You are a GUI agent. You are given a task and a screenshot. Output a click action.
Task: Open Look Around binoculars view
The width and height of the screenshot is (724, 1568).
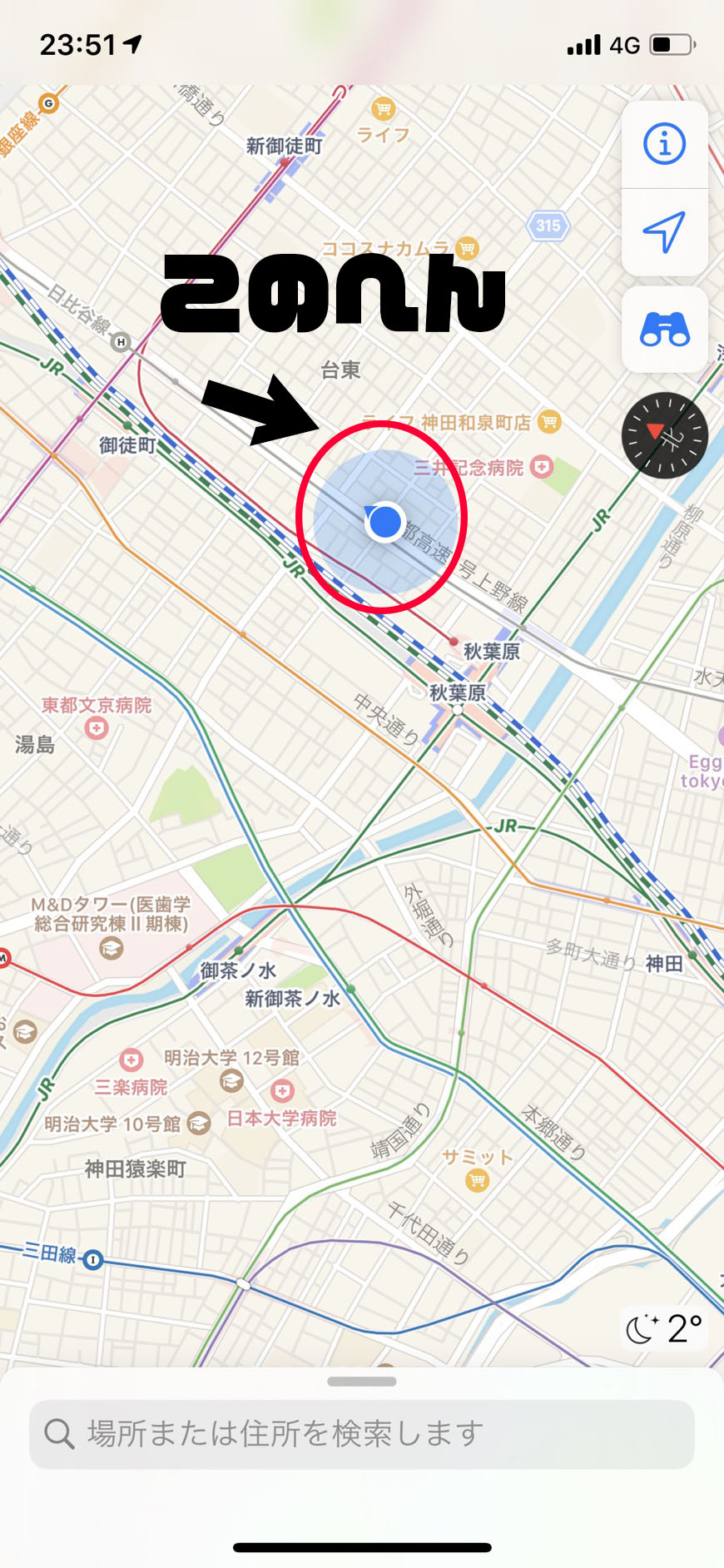coord(664,330)
